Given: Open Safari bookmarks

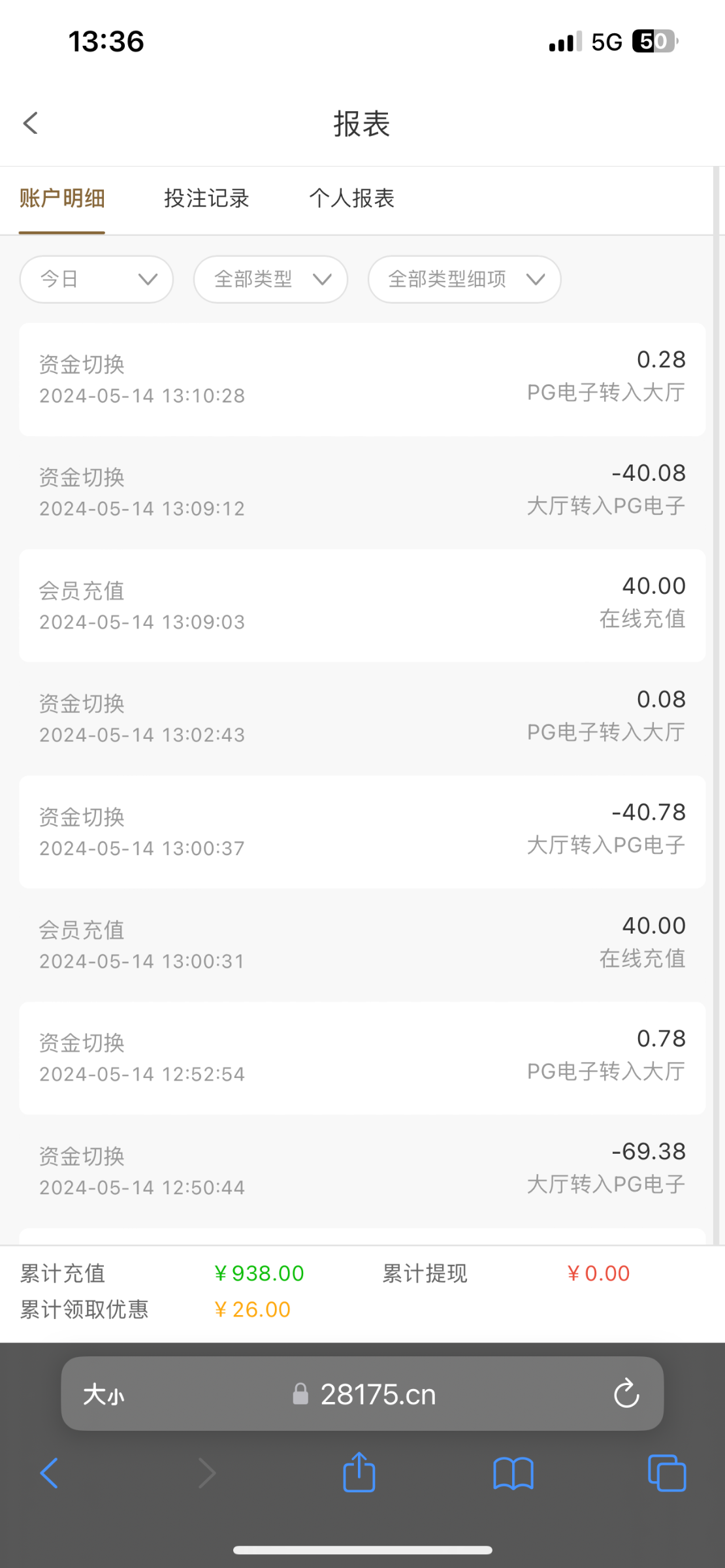Looking at the screenshot, I should (513, 1473).
